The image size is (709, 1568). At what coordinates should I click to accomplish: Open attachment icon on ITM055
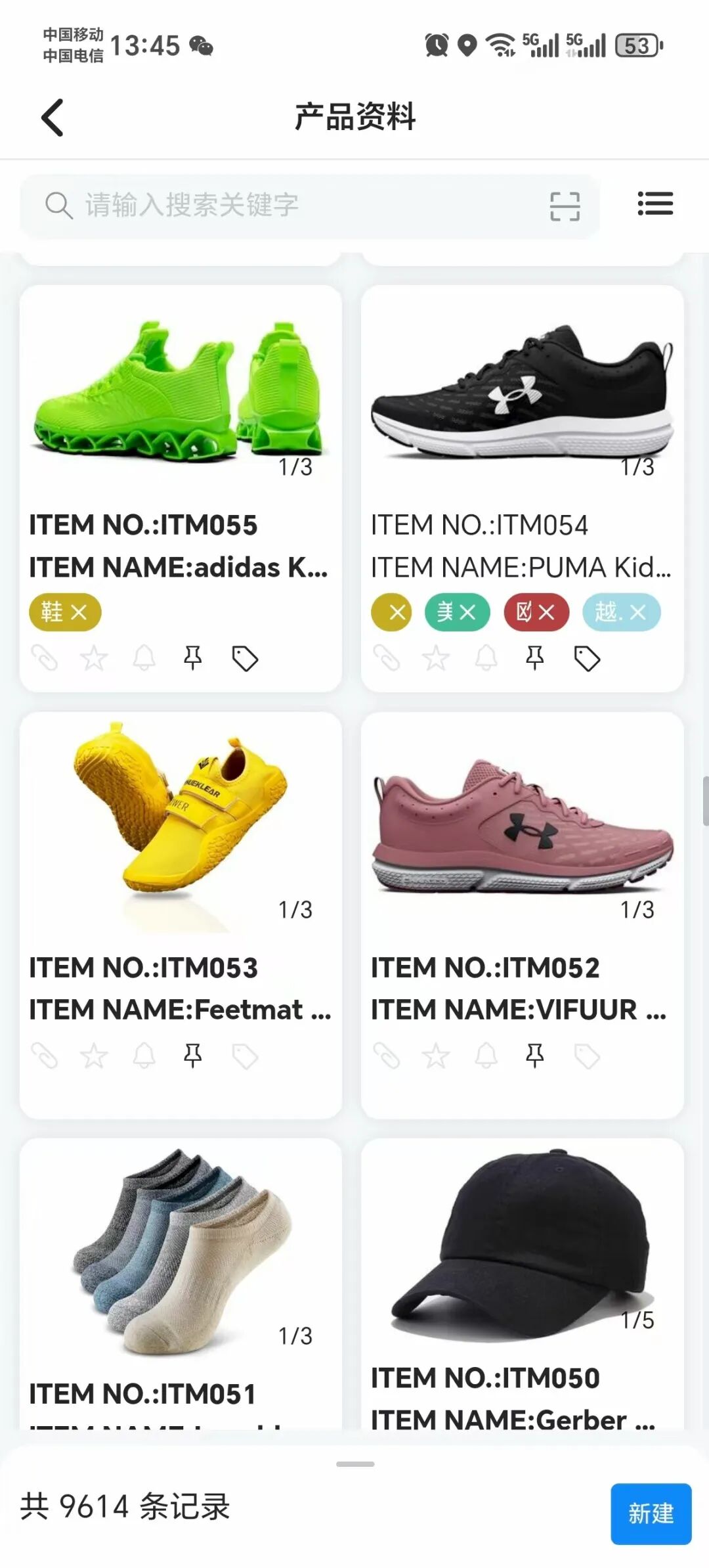pos(45,658)
